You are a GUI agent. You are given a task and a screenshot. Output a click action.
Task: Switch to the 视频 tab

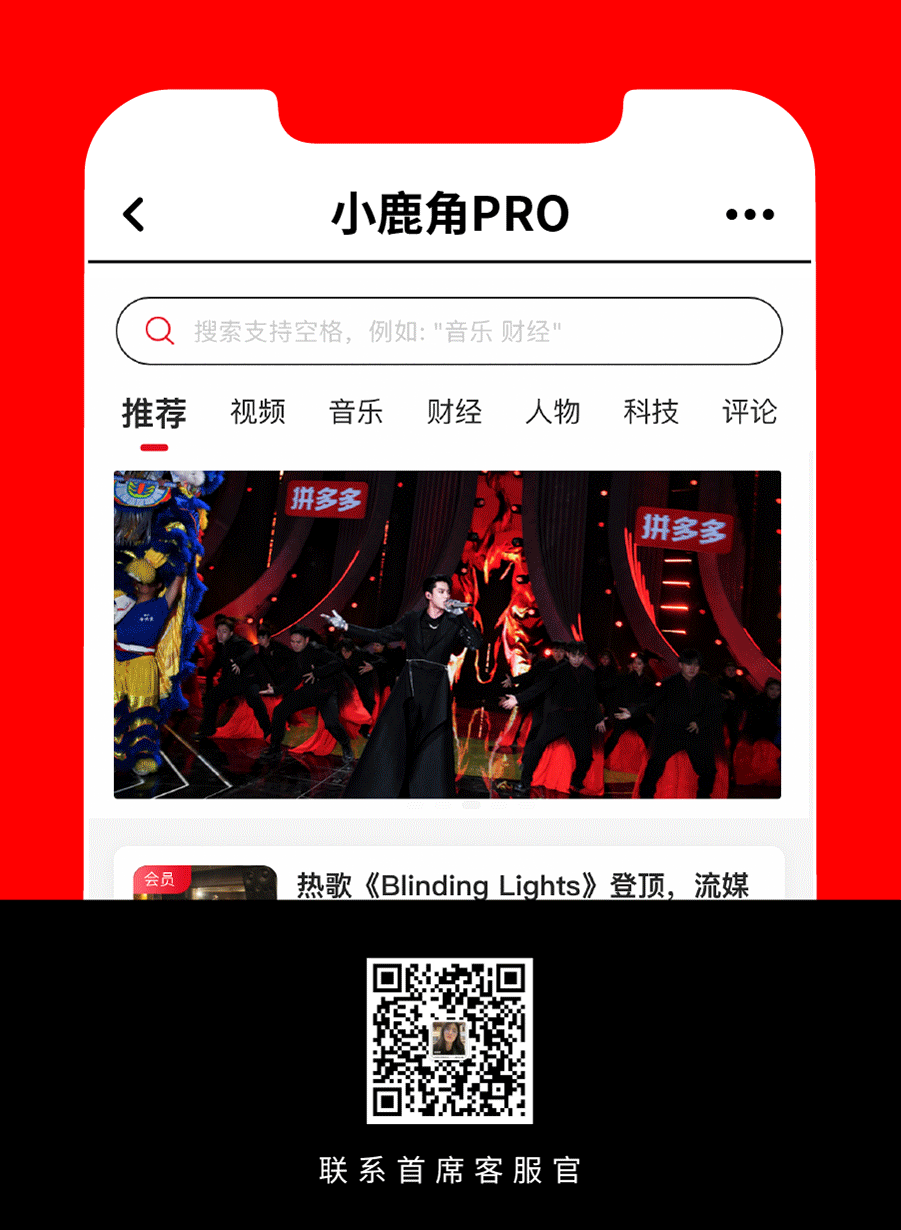257,411
